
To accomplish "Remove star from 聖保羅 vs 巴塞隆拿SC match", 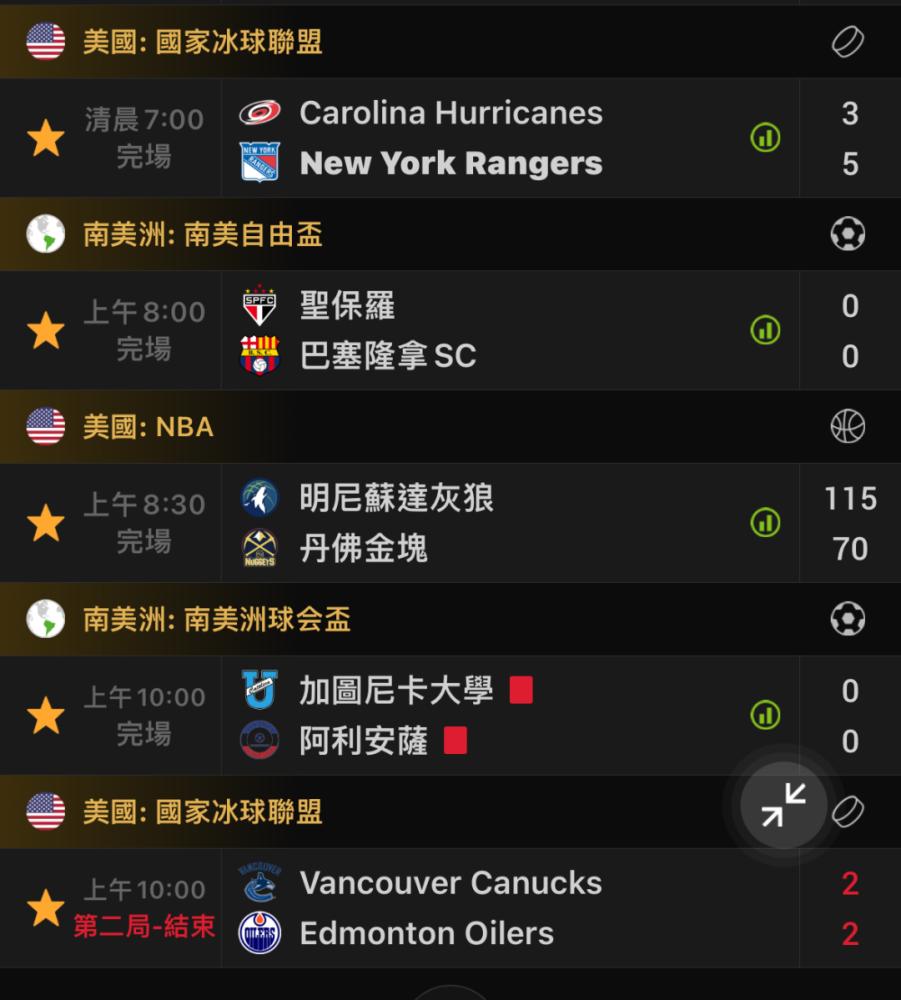I will click(46, 331).
